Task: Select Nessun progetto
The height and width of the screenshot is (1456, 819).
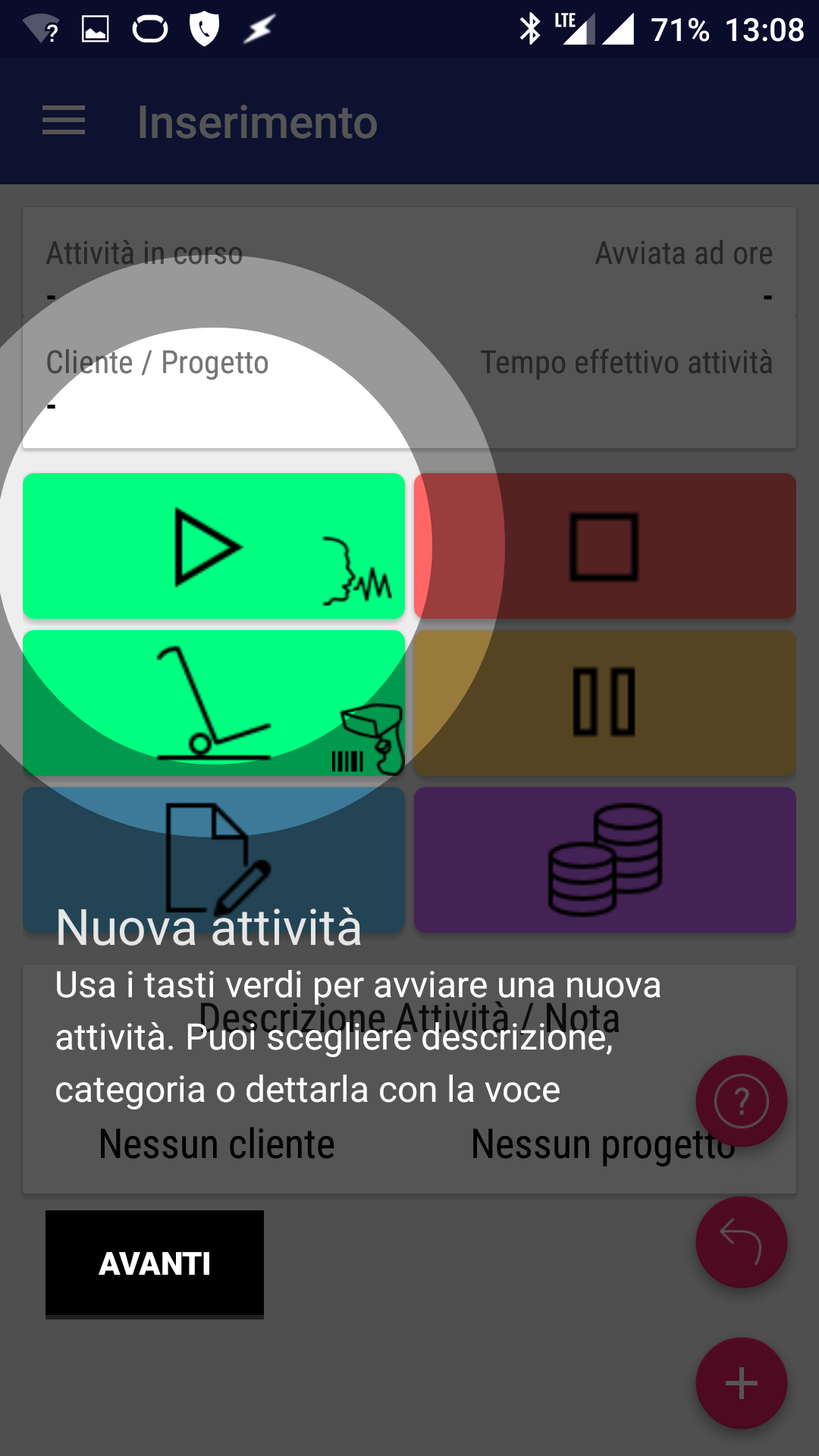Action: [x=604, y=1144]
